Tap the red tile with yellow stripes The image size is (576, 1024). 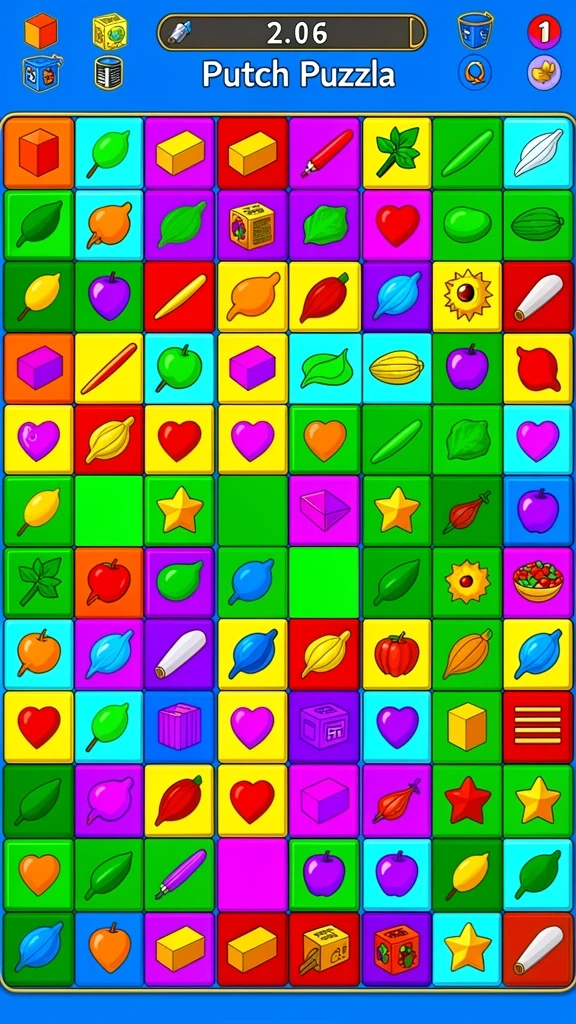pyautogui.click(x=537, y=726)
